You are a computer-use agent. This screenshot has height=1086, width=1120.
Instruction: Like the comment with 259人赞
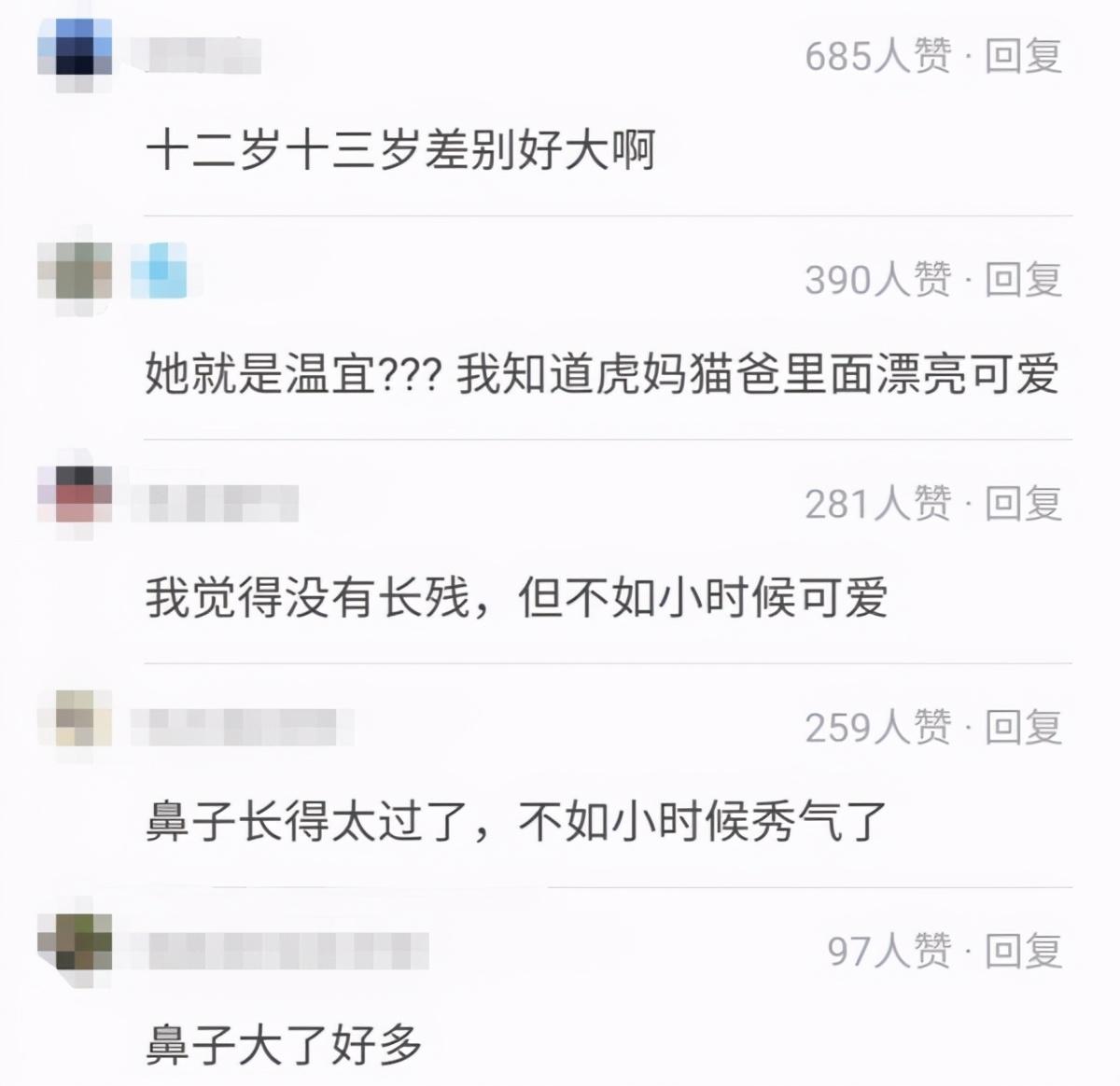click(877, 728)
